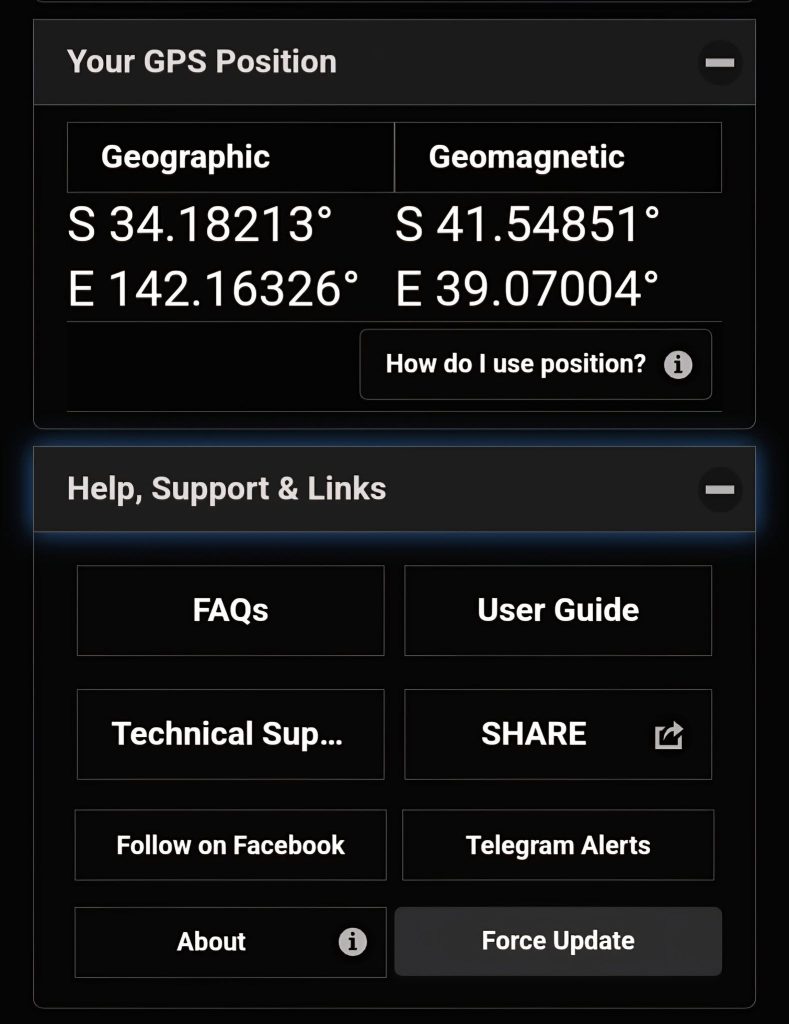Screen dimensions: 789x1024
Task: Open the 'How do I use position?' help
Action: tap(536, 364)
